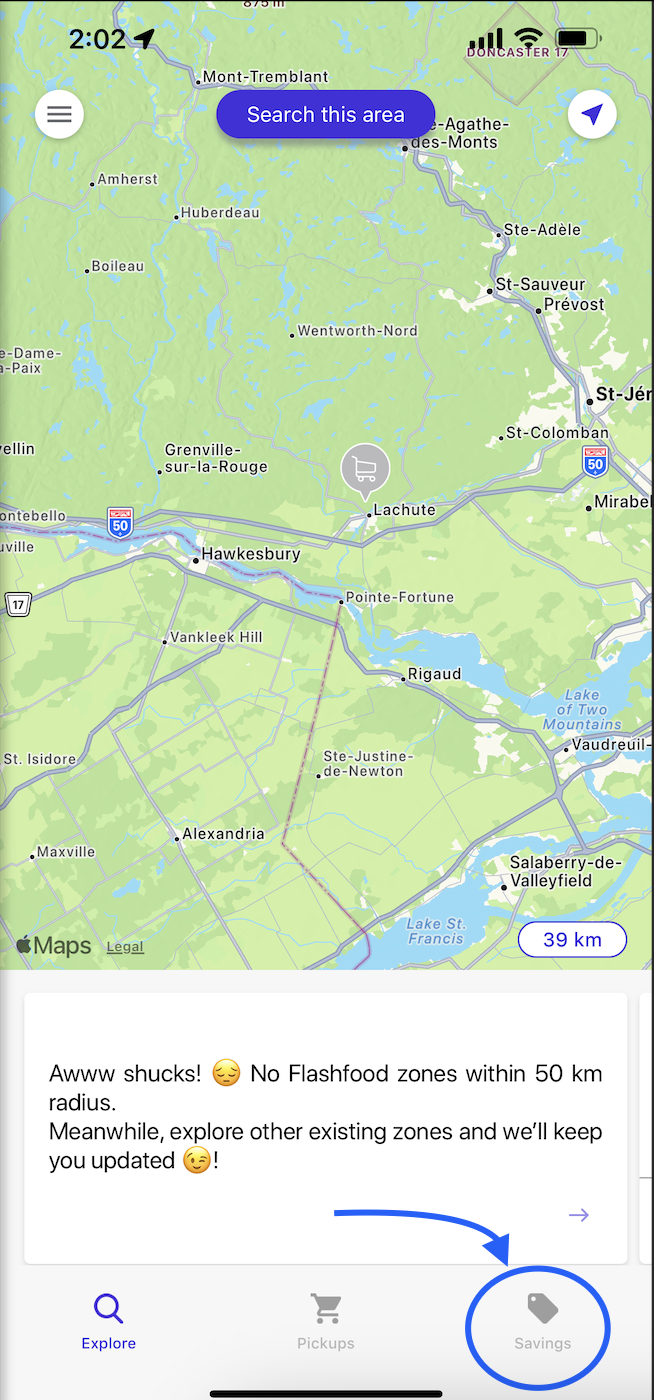Screen dimensions: 654x1400
Task: Center map on my location
Action: pyautogui.click(x=592, y=115)
